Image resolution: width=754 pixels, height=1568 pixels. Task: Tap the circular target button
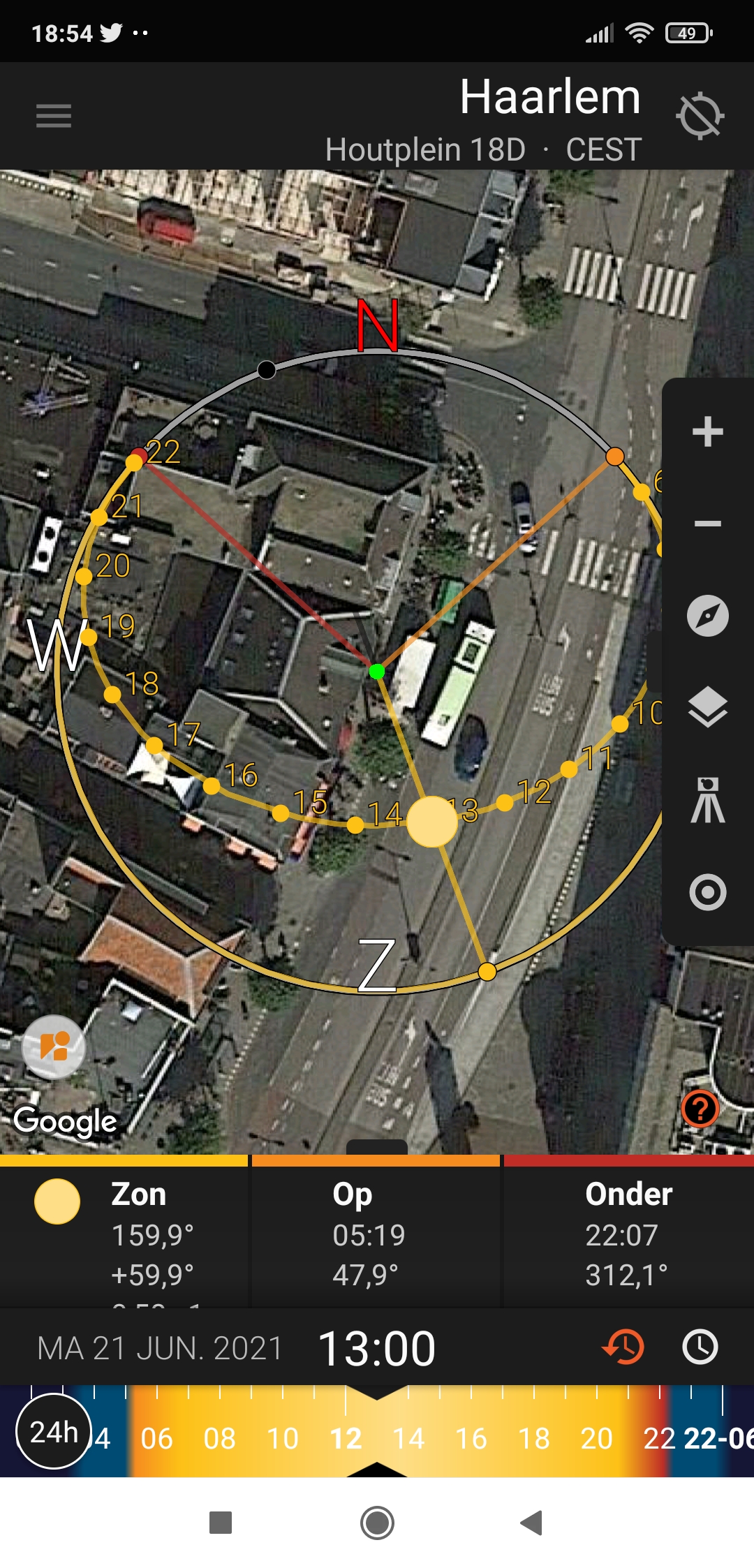click(x=707, y=892)
